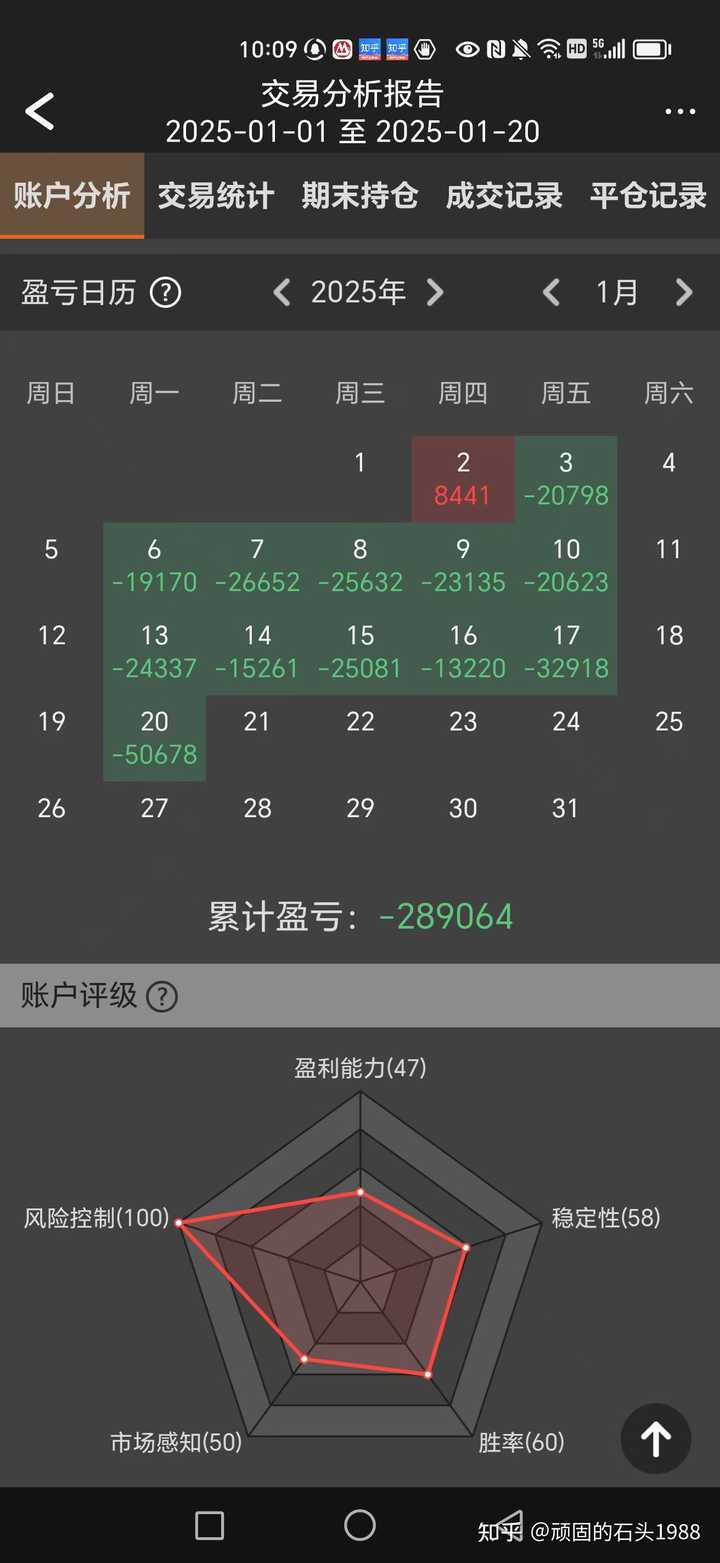Go to next year 2026
Viewport: 720px width, 1563px height.
[435, 292]
